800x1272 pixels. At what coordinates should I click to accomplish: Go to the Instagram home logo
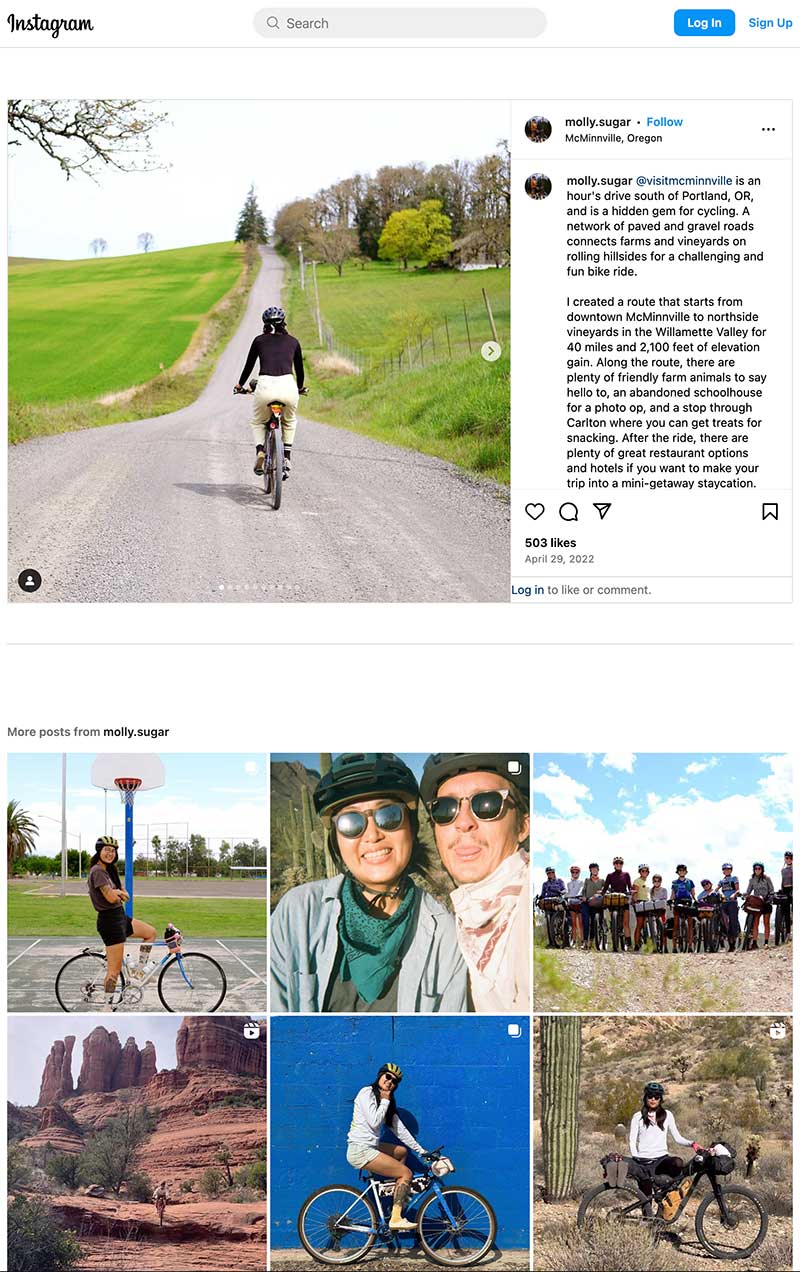[50, 24]
